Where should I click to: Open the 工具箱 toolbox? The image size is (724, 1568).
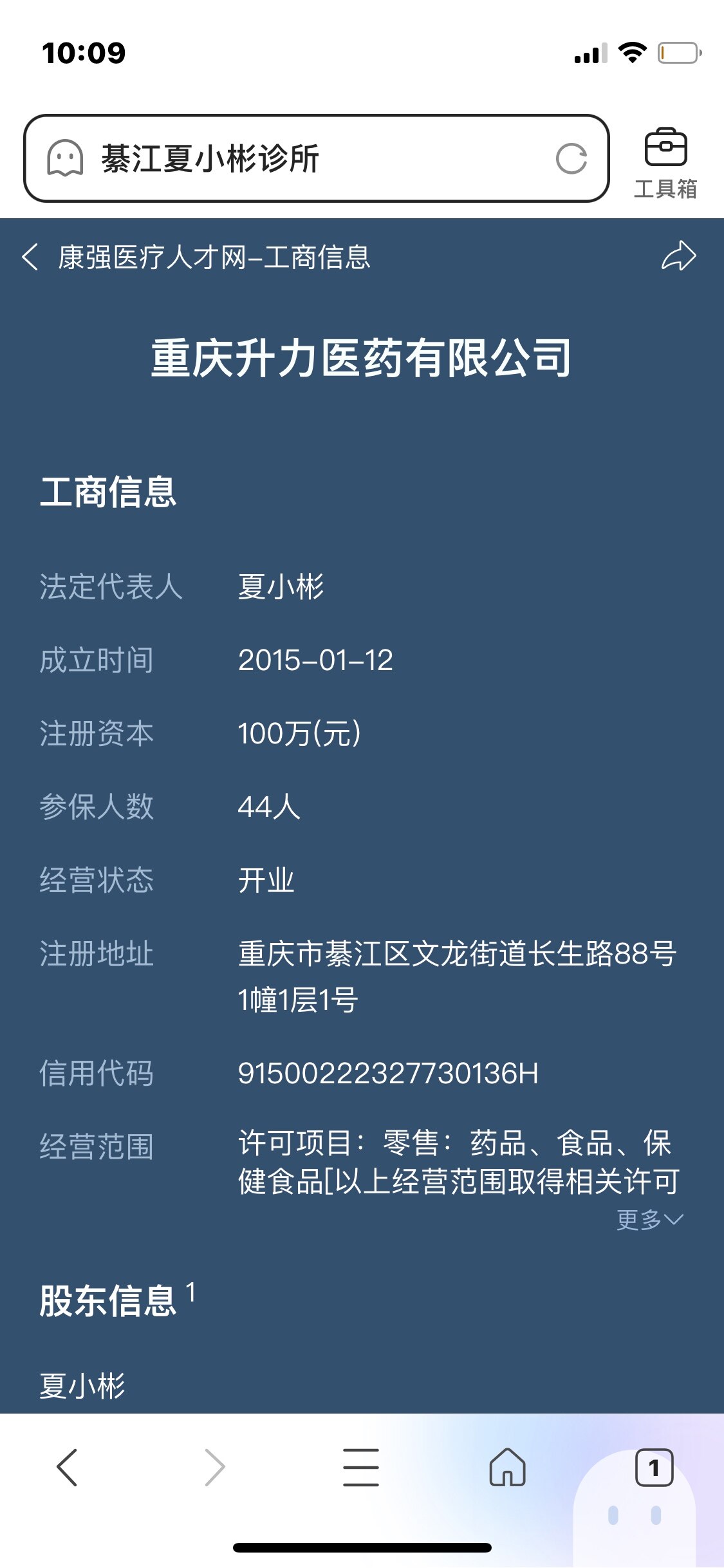665,163
